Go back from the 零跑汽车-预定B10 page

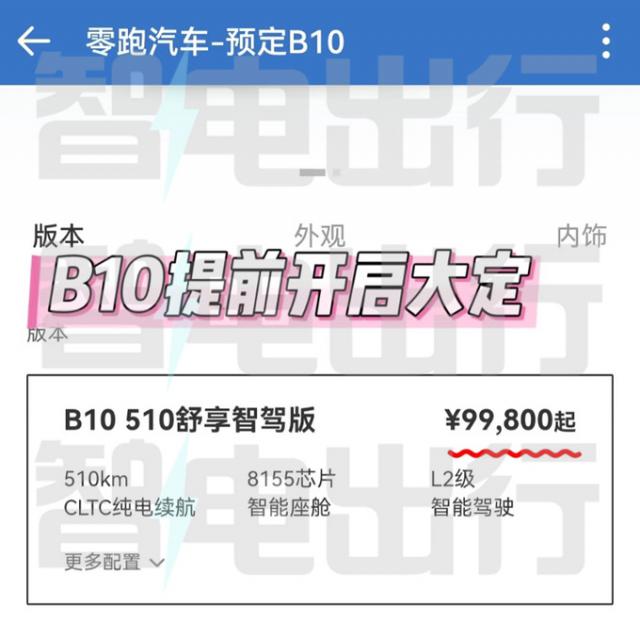point(33,42)
